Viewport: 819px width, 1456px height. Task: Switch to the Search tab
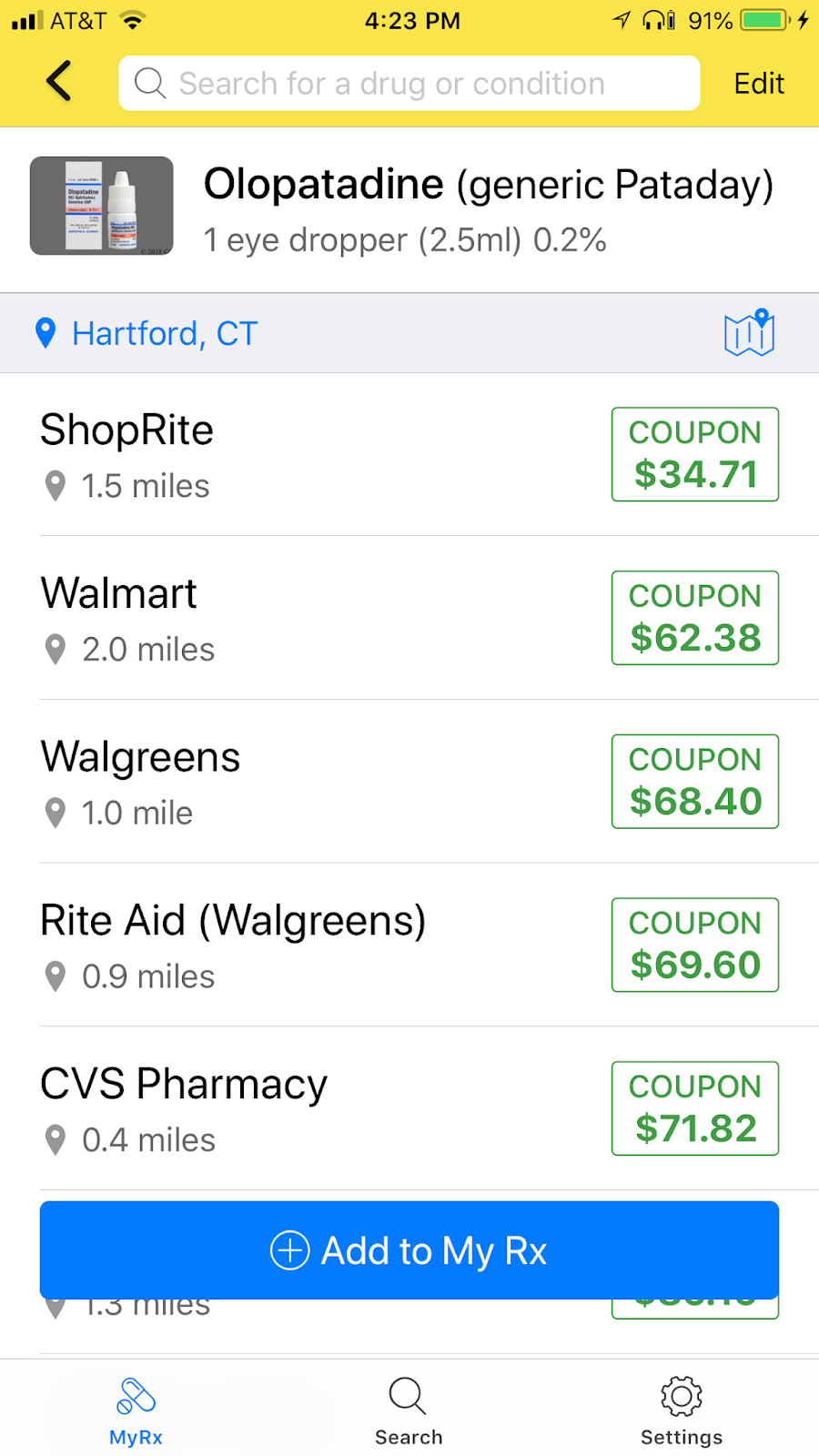[409, 1410]
